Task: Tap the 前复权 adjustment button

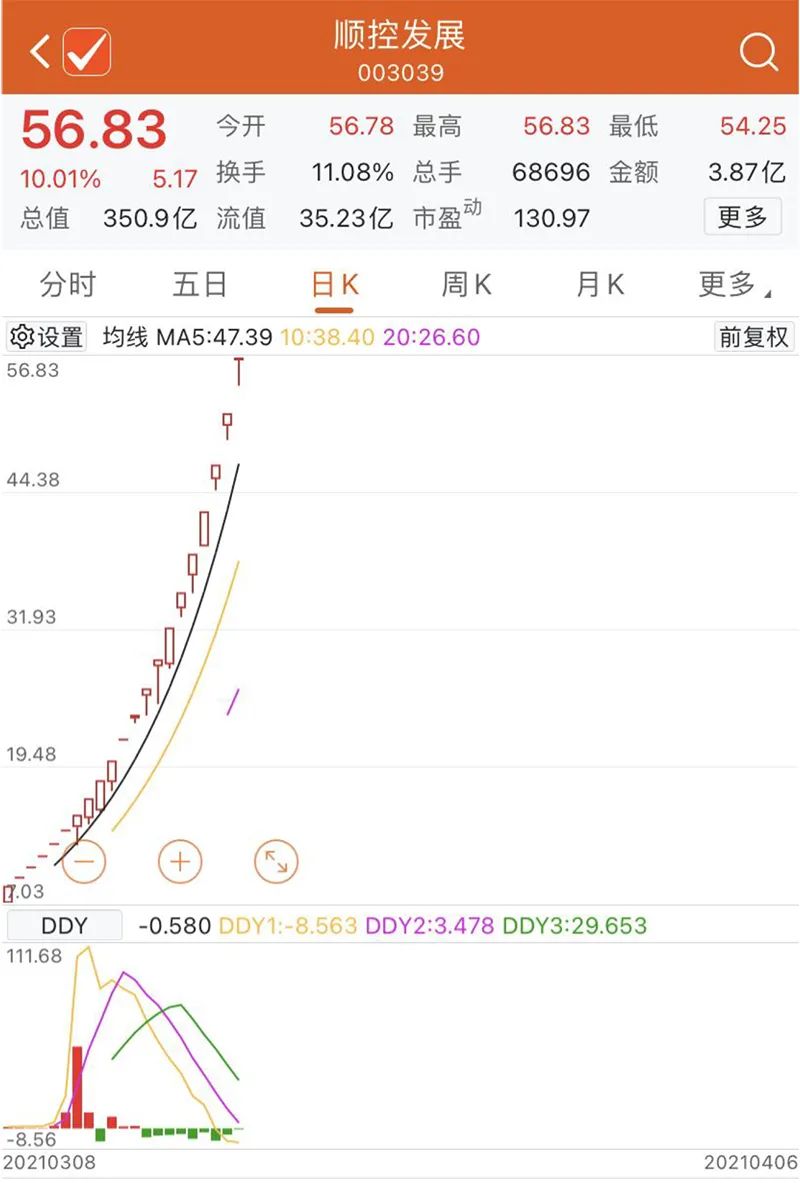Action: [x=753, y=336]
